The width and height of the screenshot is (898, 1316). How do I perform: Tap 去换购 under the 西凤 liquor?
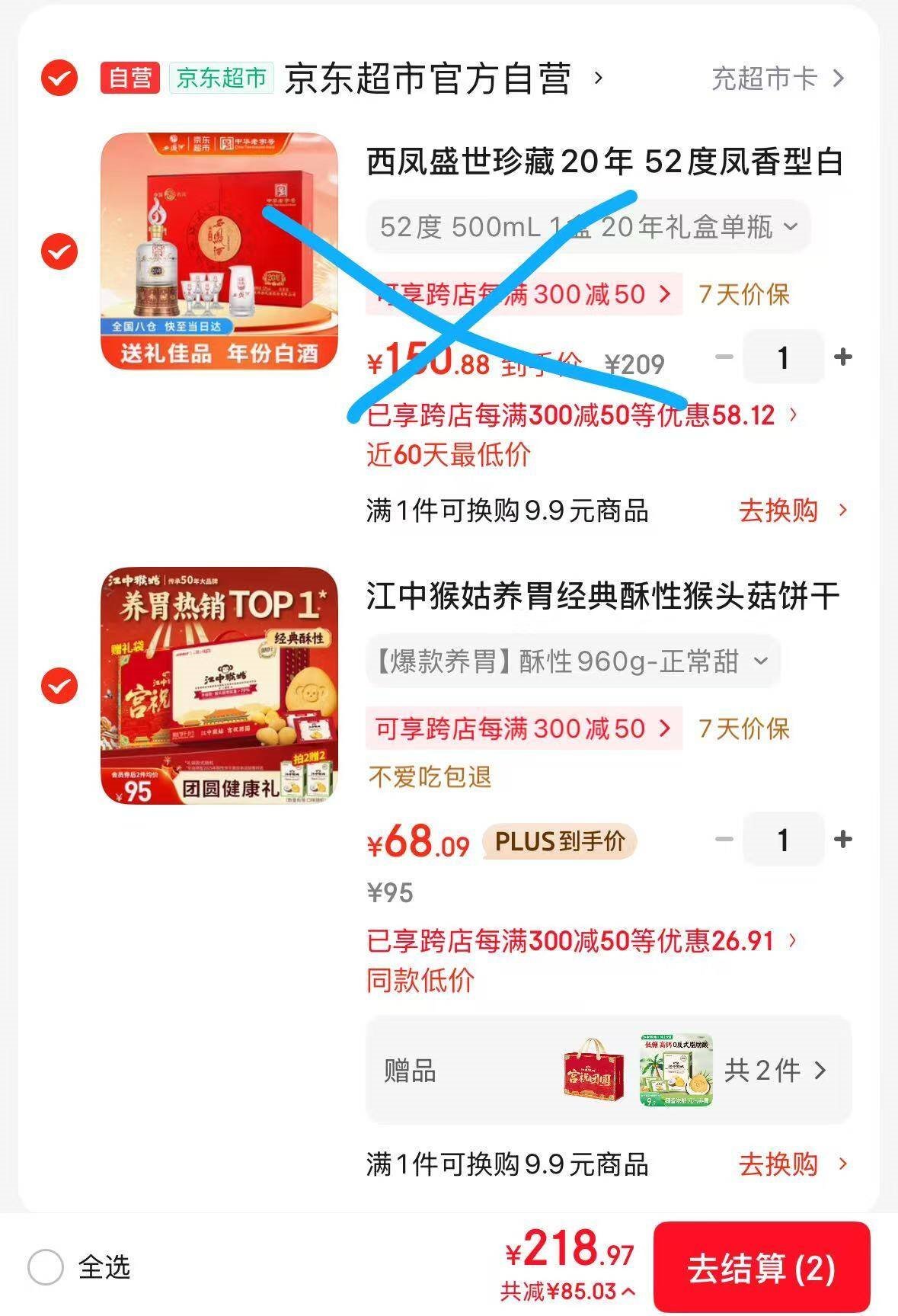pyautogui.click(x=792, y=511)
